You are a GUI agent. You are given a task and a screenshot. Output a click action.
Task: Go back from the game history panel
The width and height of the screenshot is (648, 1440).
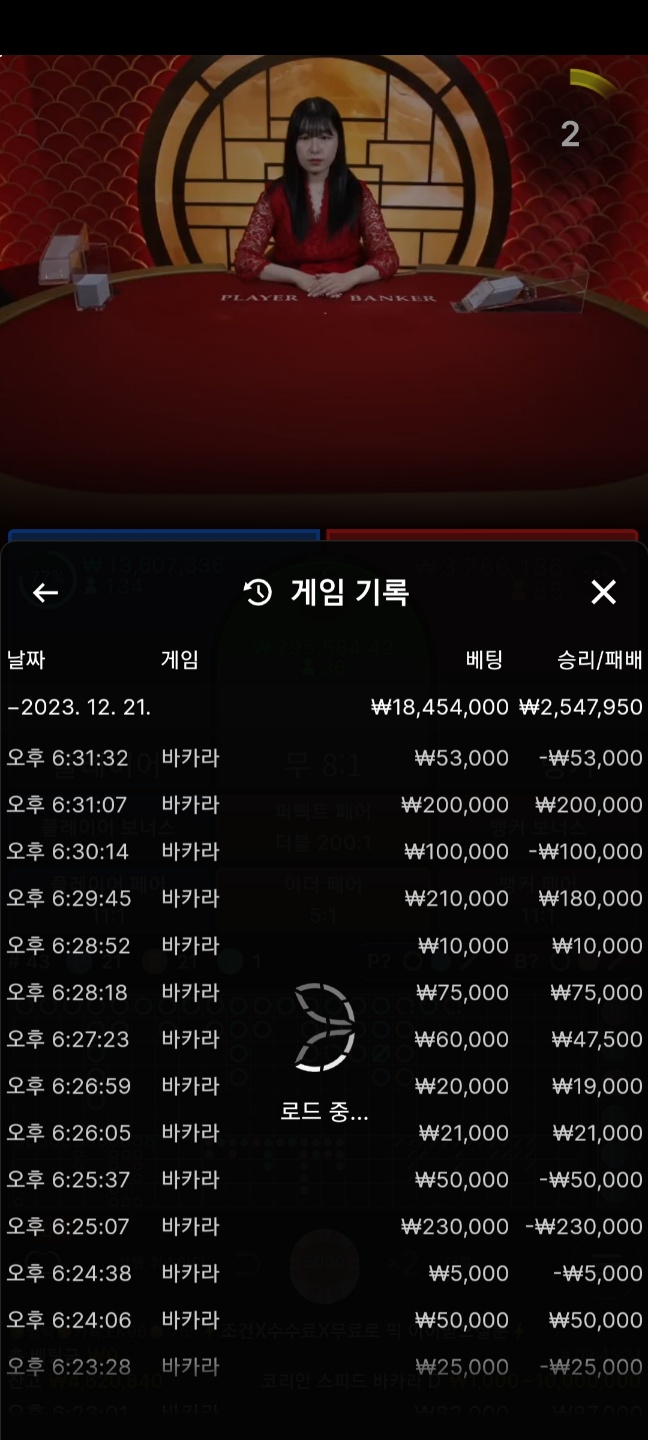tap(45, 593)
